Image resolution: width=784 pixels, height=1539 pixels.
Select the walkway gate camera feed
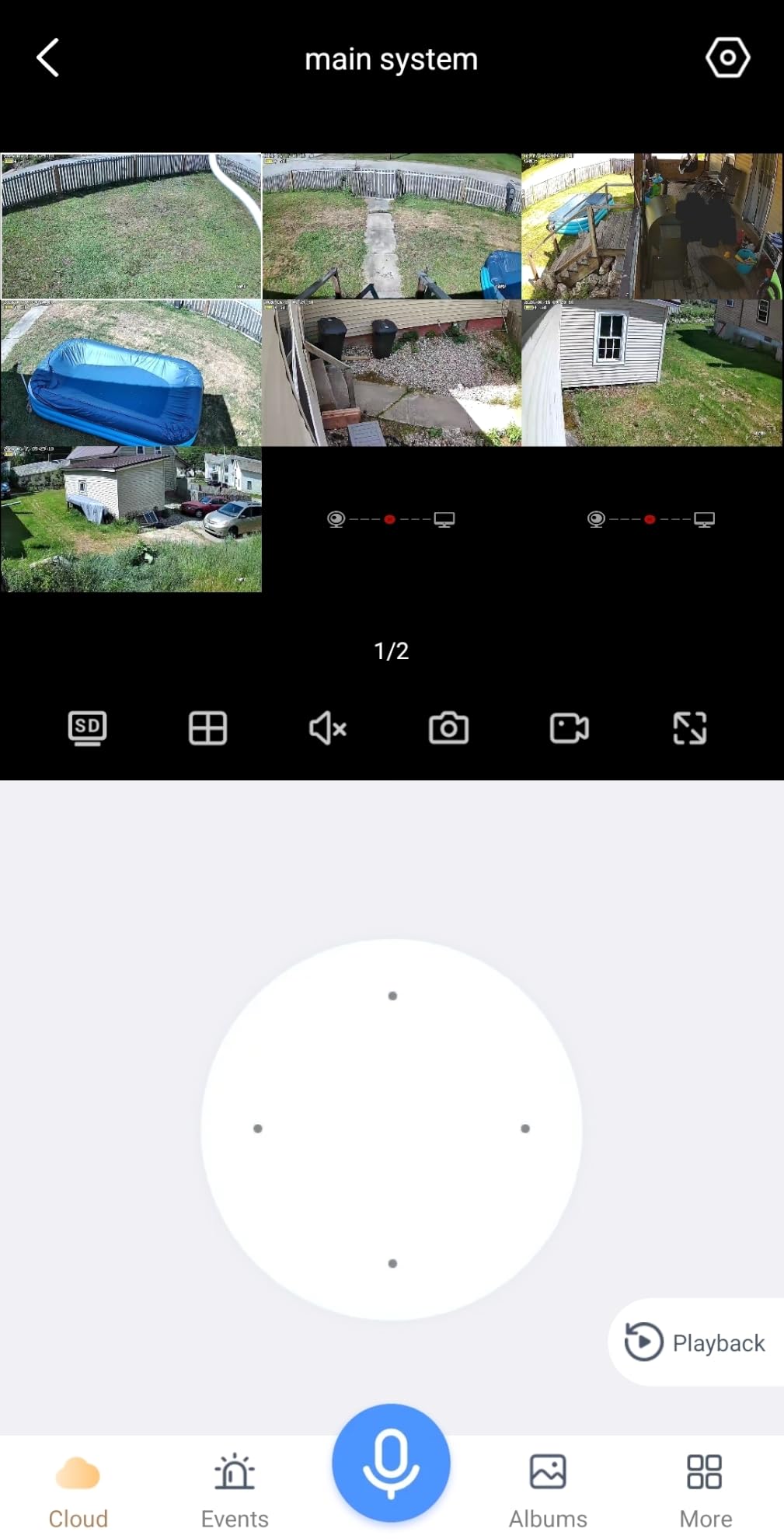(392, 226)
